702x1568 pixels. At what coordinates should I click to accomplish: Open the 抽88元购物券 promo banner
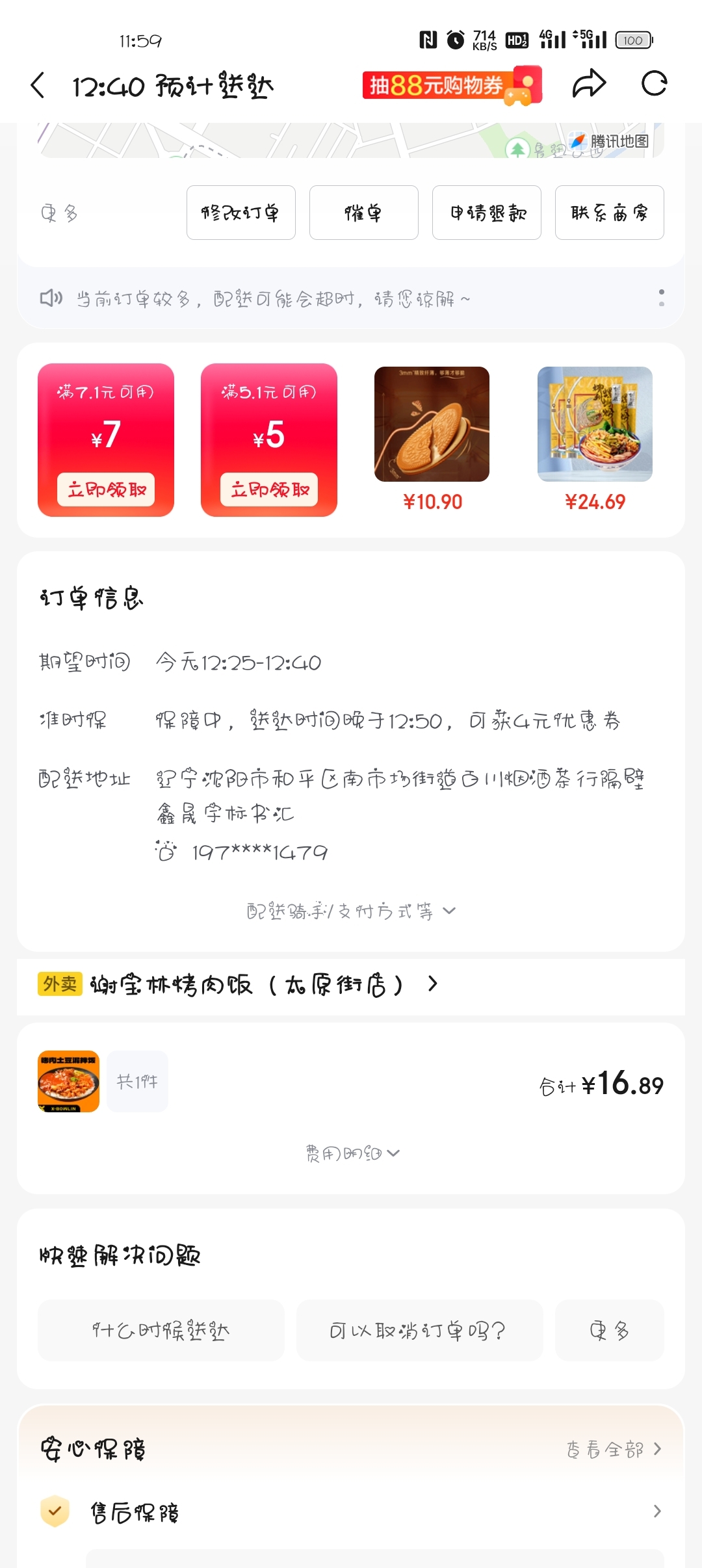pos(451,85)
